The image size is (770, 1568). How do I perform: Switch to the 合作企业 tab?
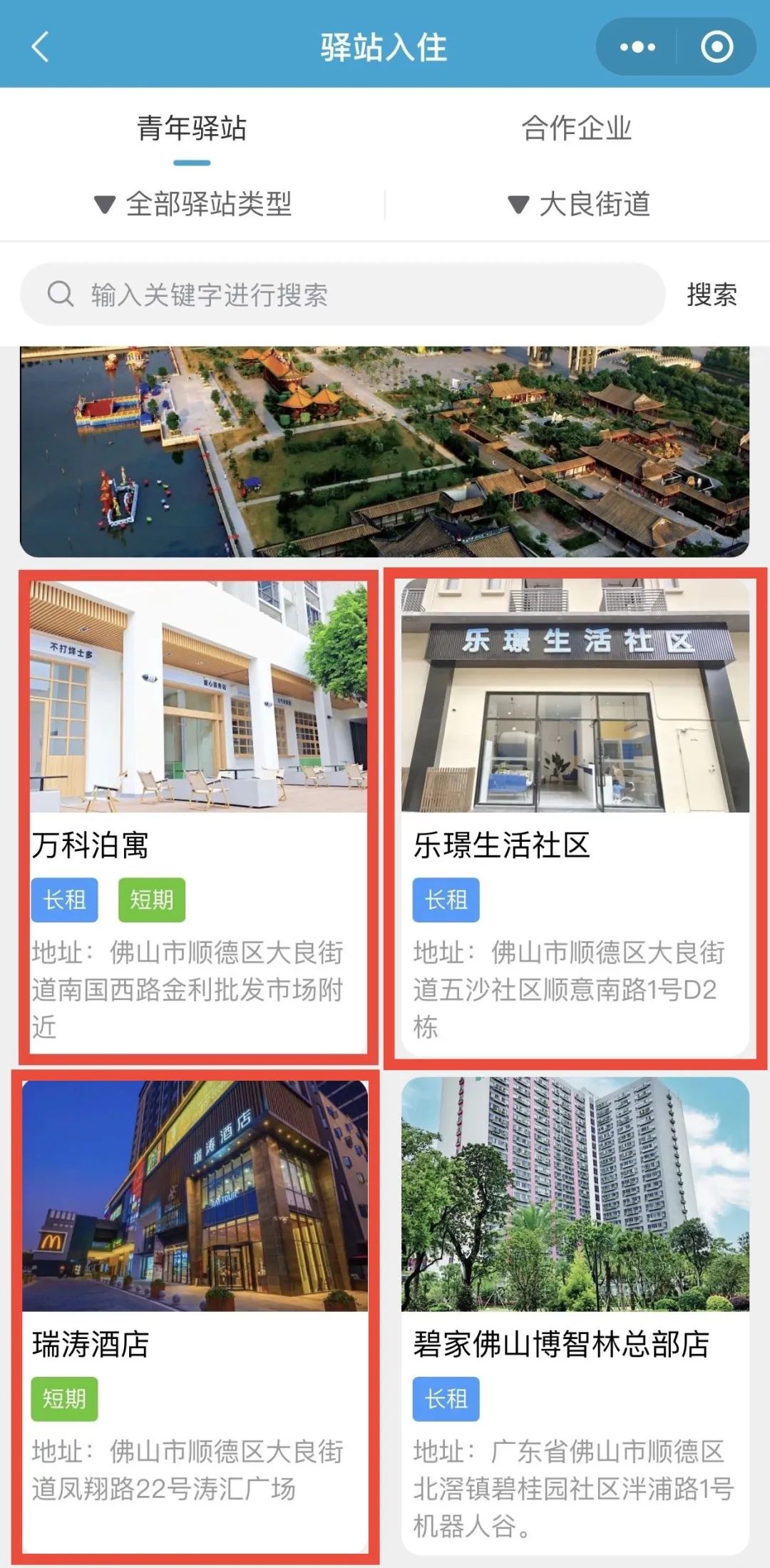pos(577,129)
